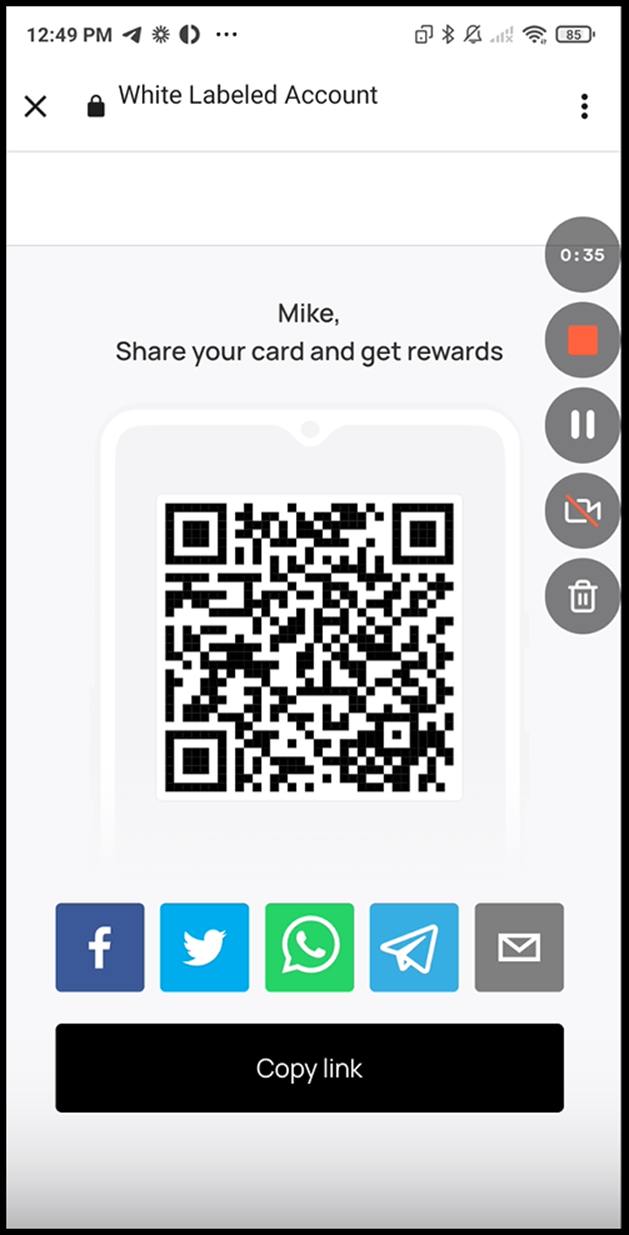629x1235 pixels.
Task: Delete the recording with the trash icon
Action: [582, 597]
